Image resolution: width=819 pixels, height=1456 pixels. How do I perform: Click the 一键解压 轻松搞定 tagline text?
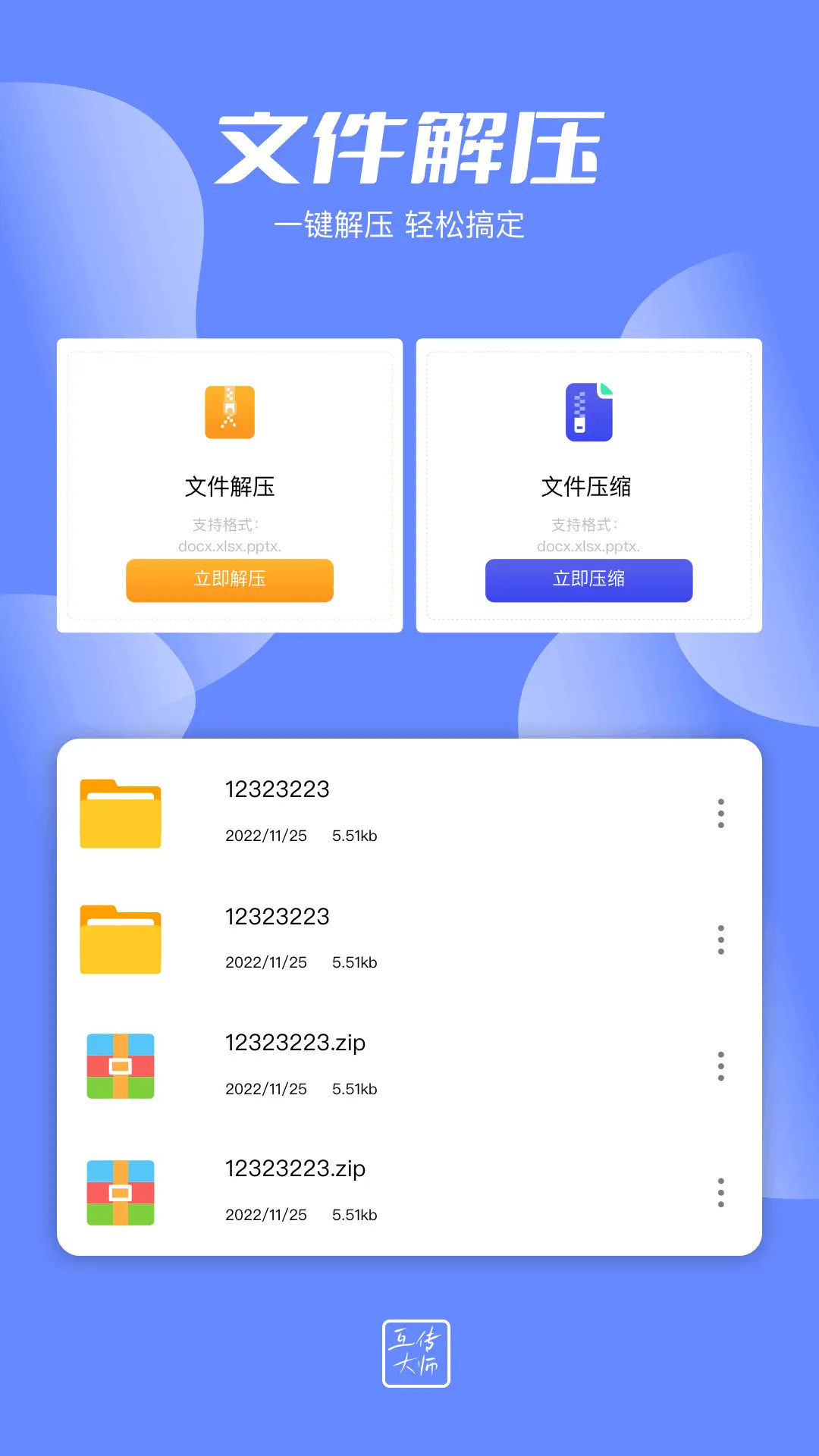pos(403,224)
